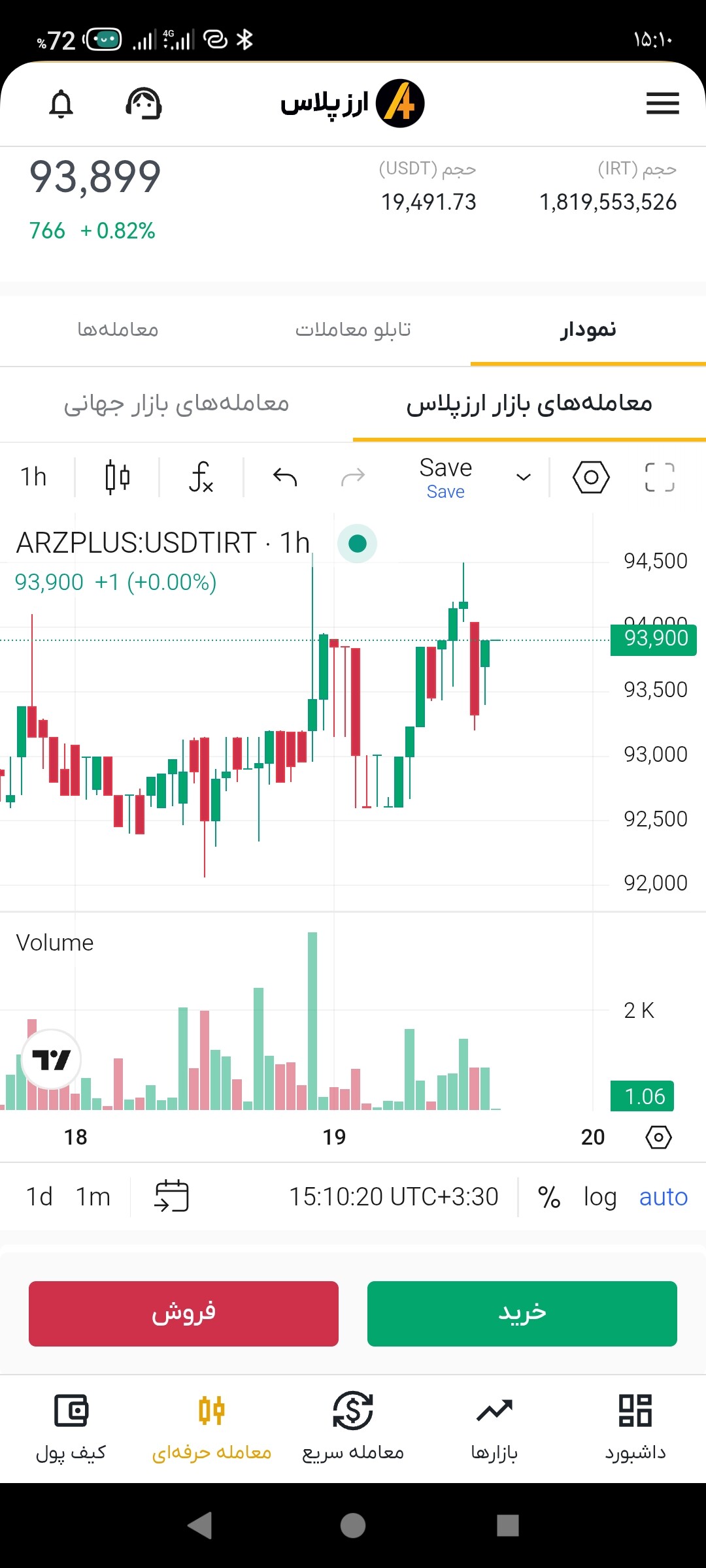Enter fullscreen chart mode
Screen dimensions: 706x1568
point(660,477)
